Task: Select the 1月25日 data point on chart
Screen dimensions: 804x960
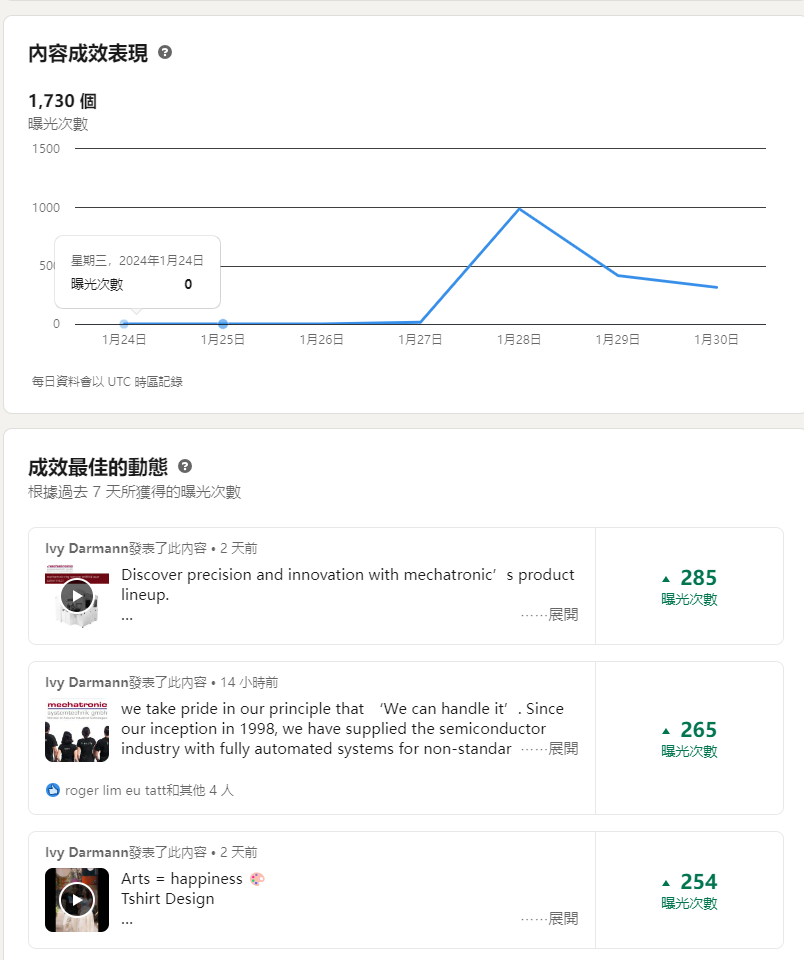Action: tap(223, 324)
